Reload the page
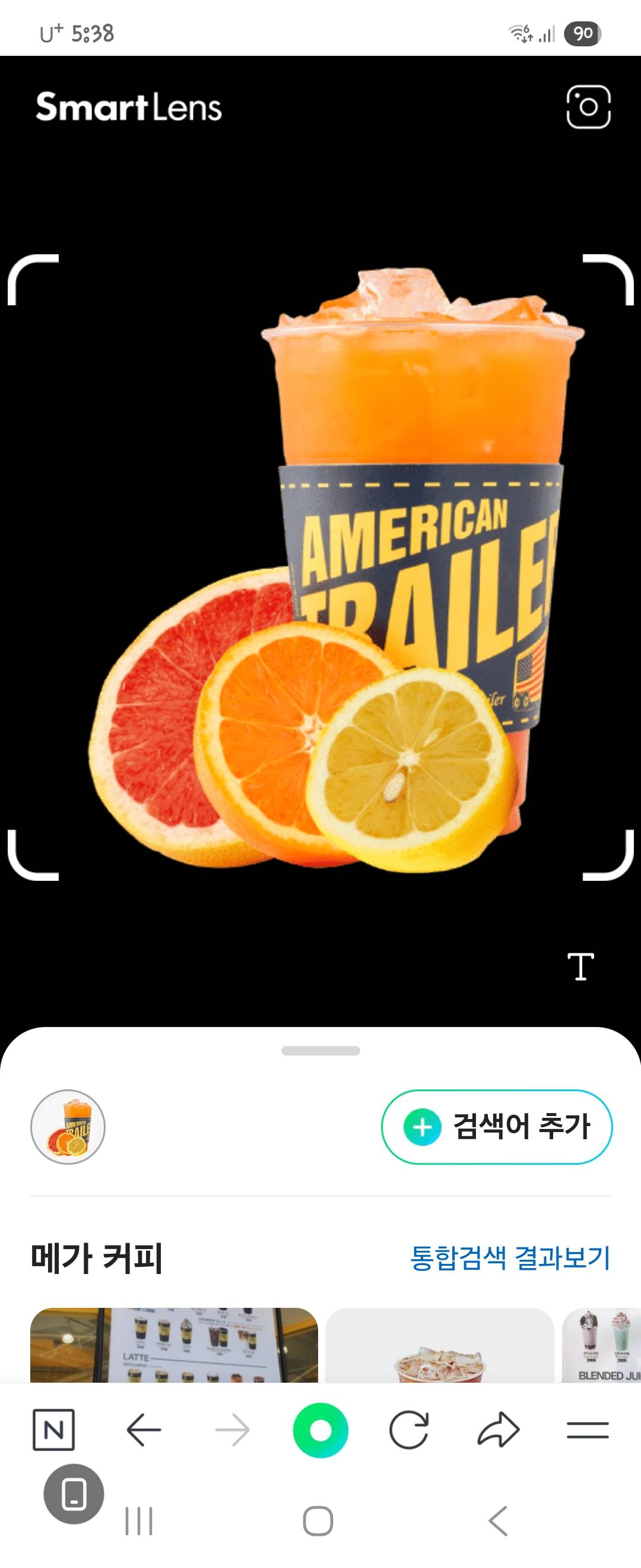This screenshot has width=641, height=1568. [409, 1430]
